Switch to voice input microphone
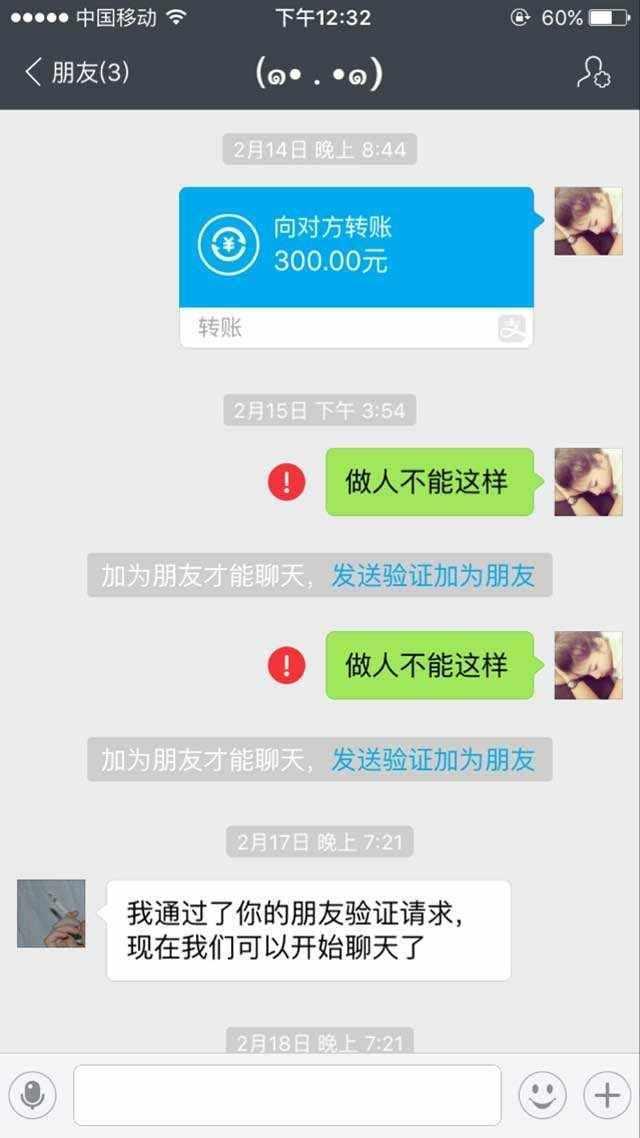This screenshot has width=640, height=1138. pyautogui.click(x=33, y=1095)
